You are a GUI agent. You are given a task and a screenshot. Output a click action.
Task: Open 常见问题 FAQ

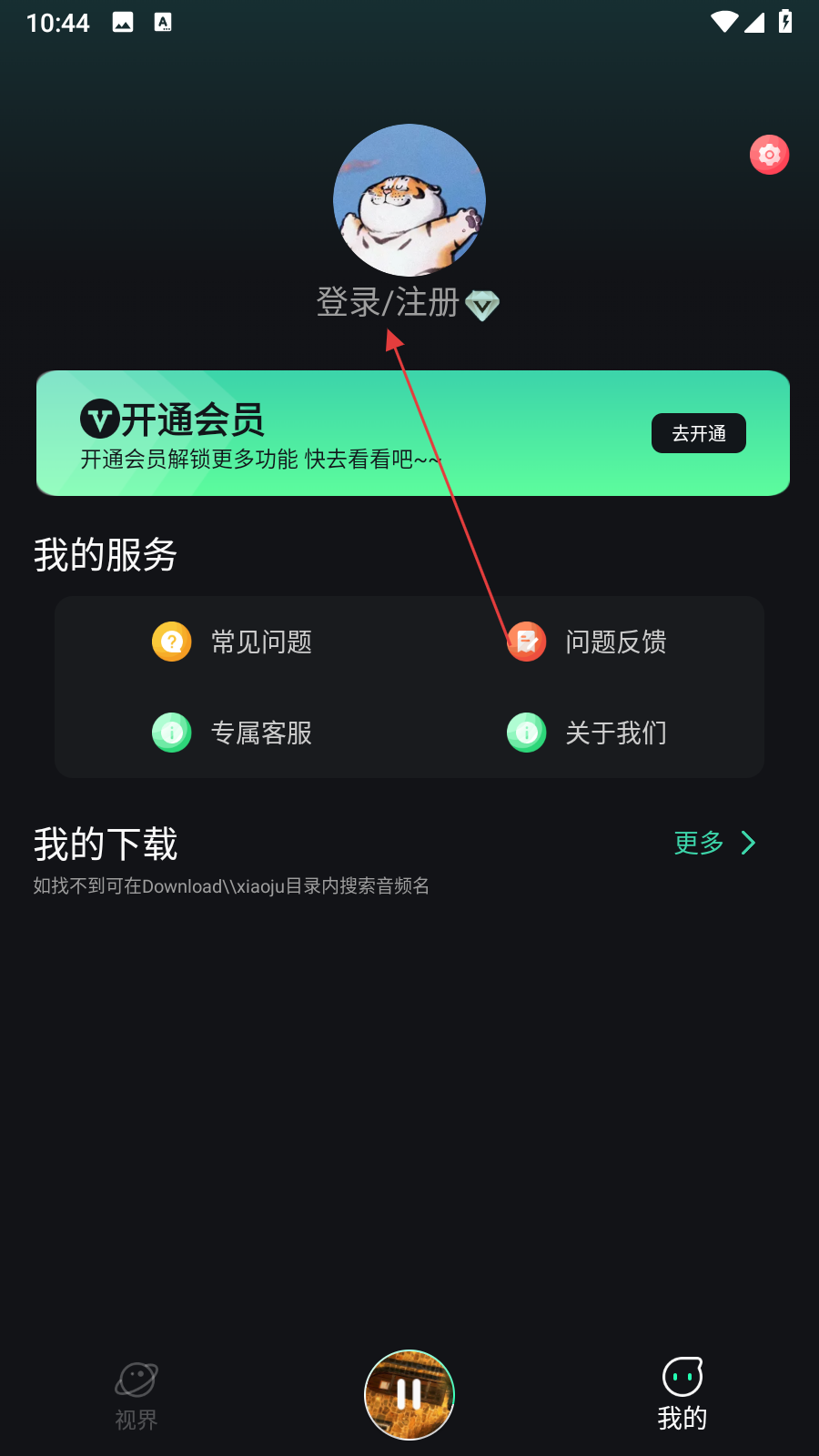point(233,642)
